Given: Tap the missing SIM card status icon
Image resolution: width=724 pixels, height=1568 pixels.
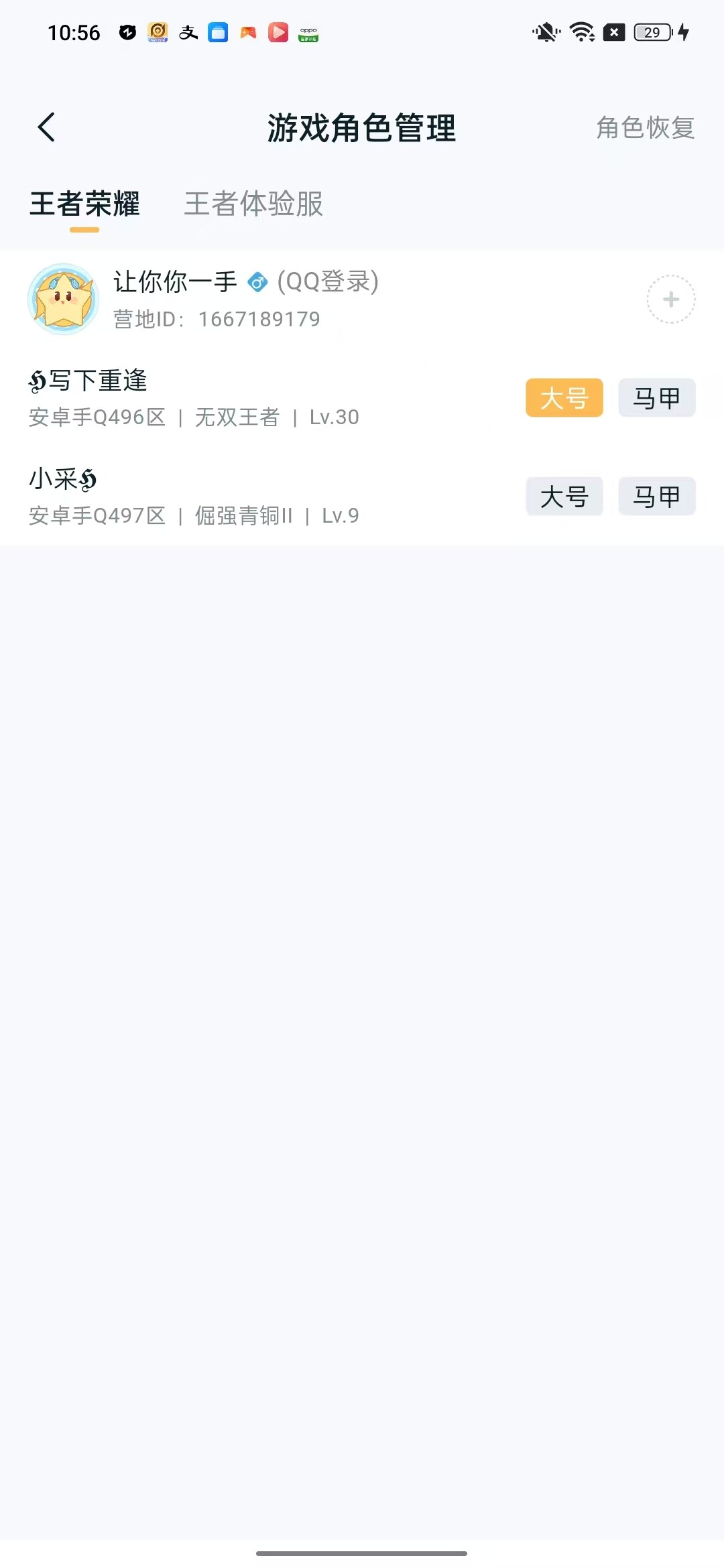Looking at the screenshot, I should tap(615, 31).
